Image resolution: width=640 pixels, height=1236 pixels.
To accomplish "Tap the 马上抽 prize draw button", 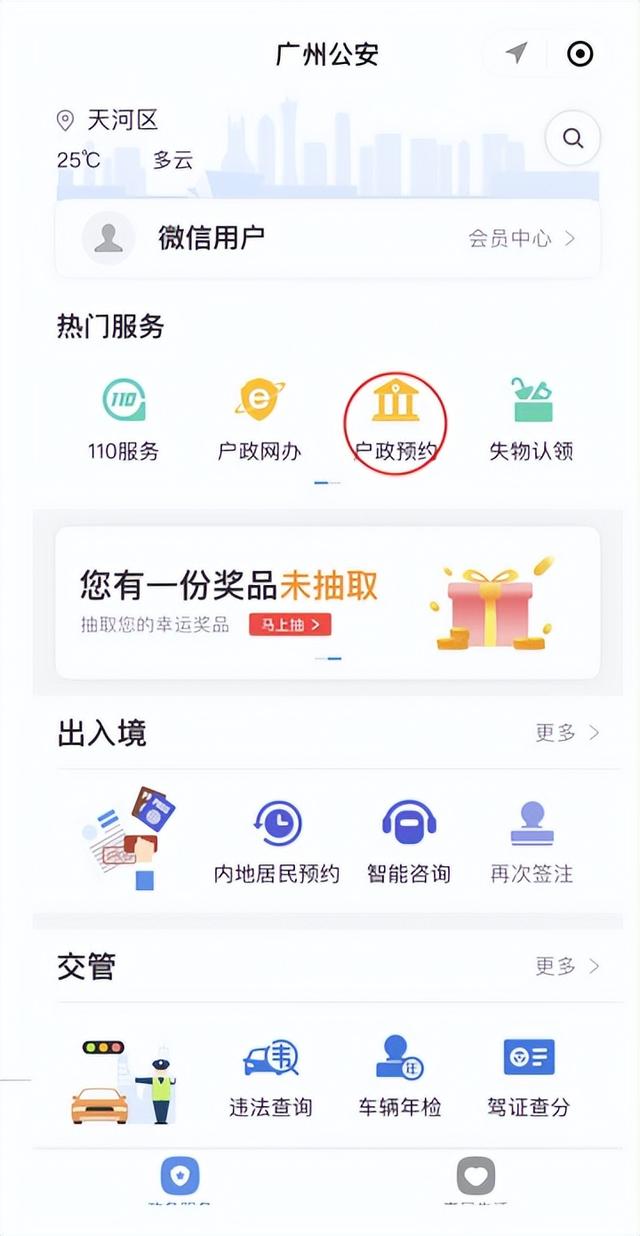I will point(290,625).
